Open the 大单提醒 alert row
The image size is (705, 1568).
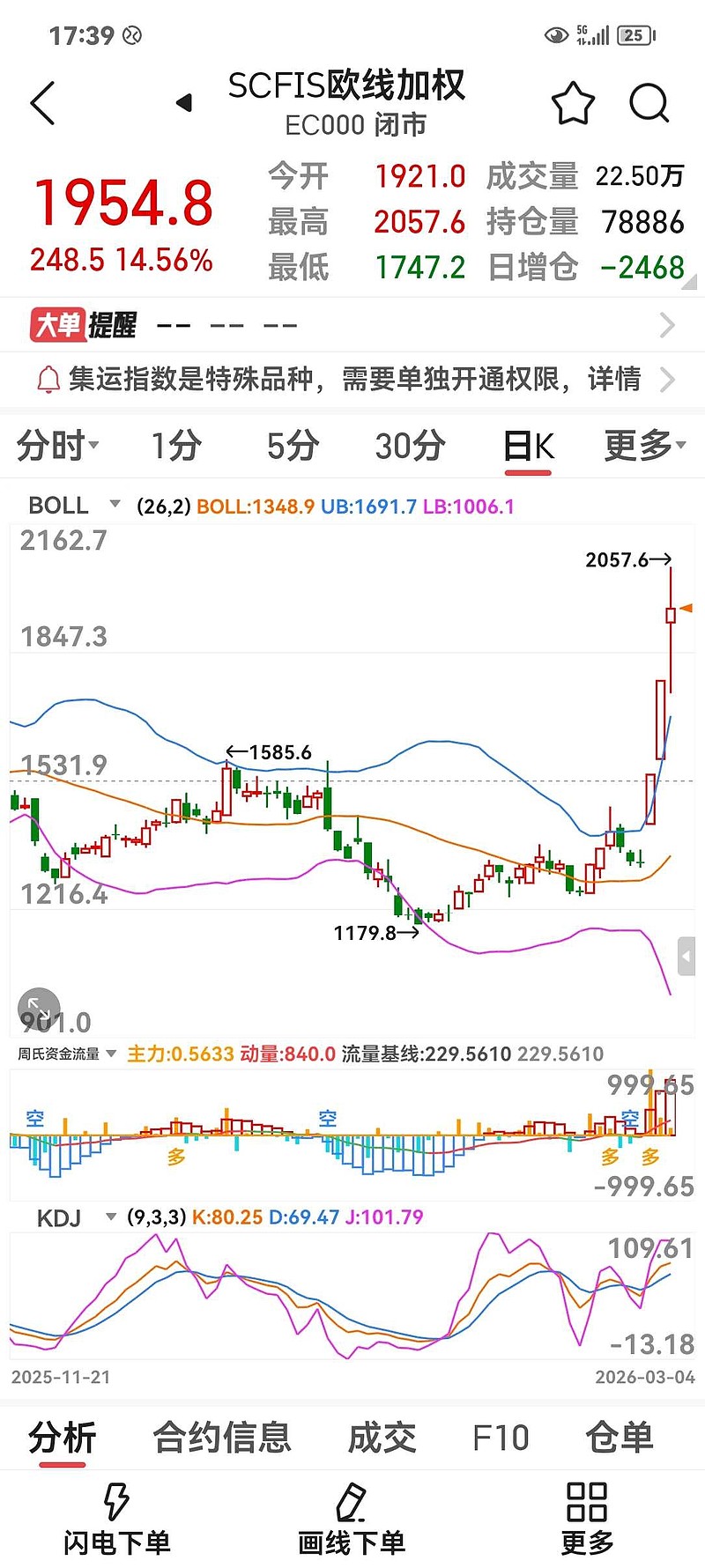[352, 325]
